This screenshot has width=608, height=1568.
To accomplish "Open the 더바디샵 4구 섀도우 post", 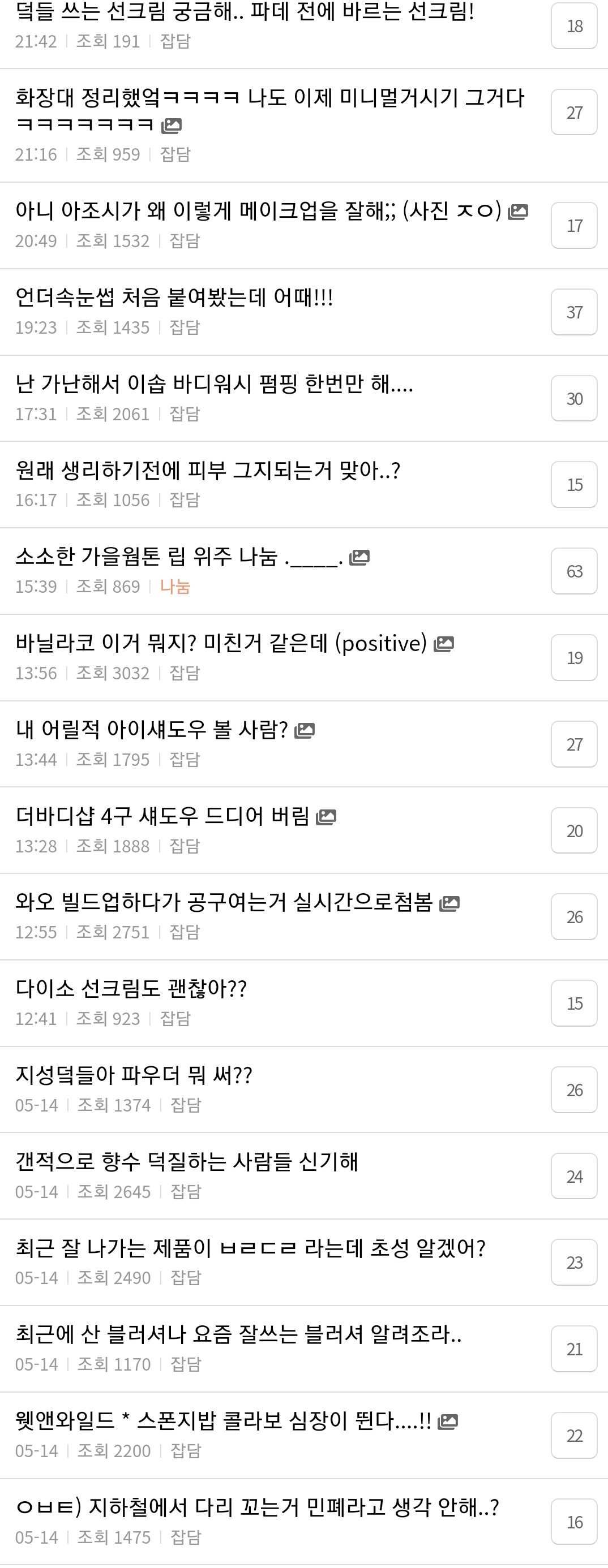I will click(x=162, y=816).
